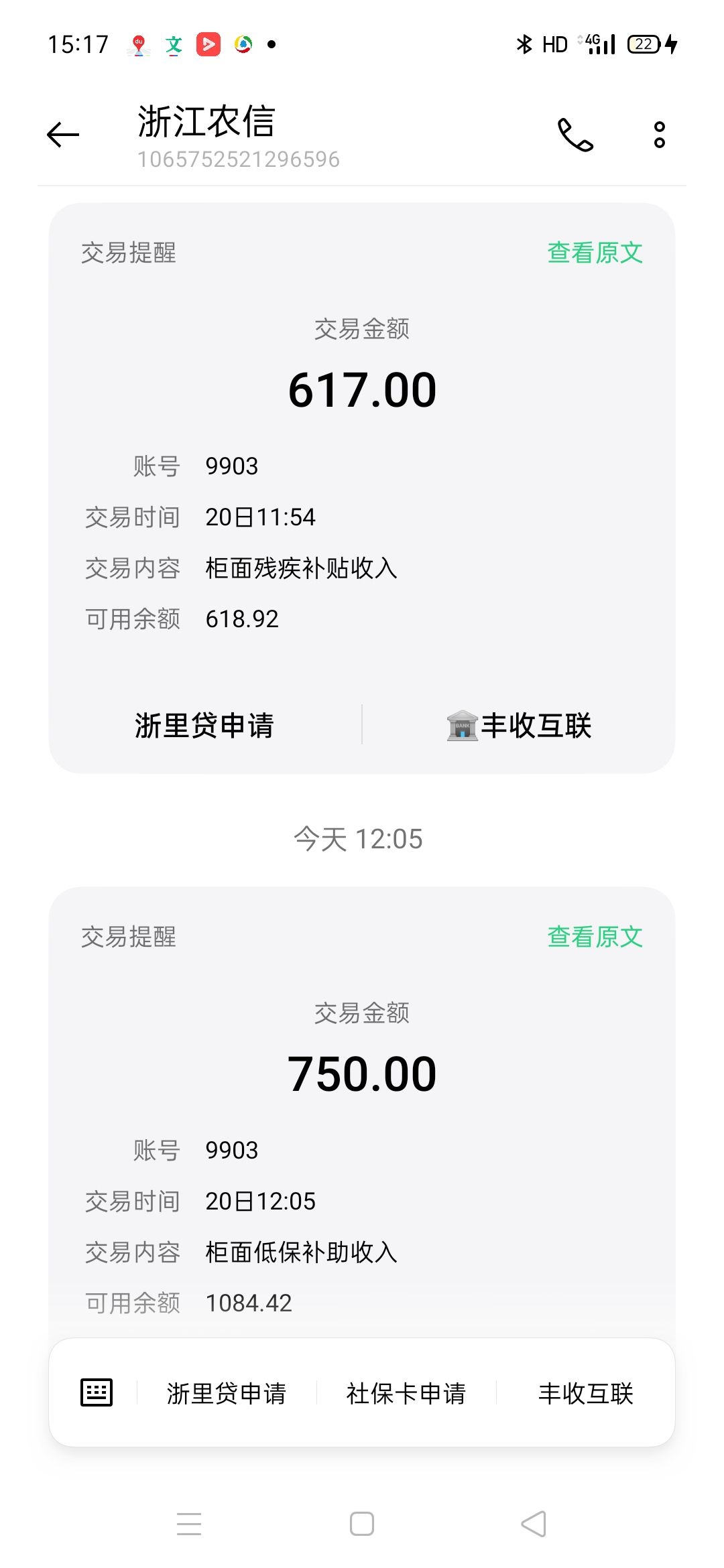Select 浙里贷申请 in the bottom menu
The width and height of the screenshot is (724, 1568).
pos(227,1393)
